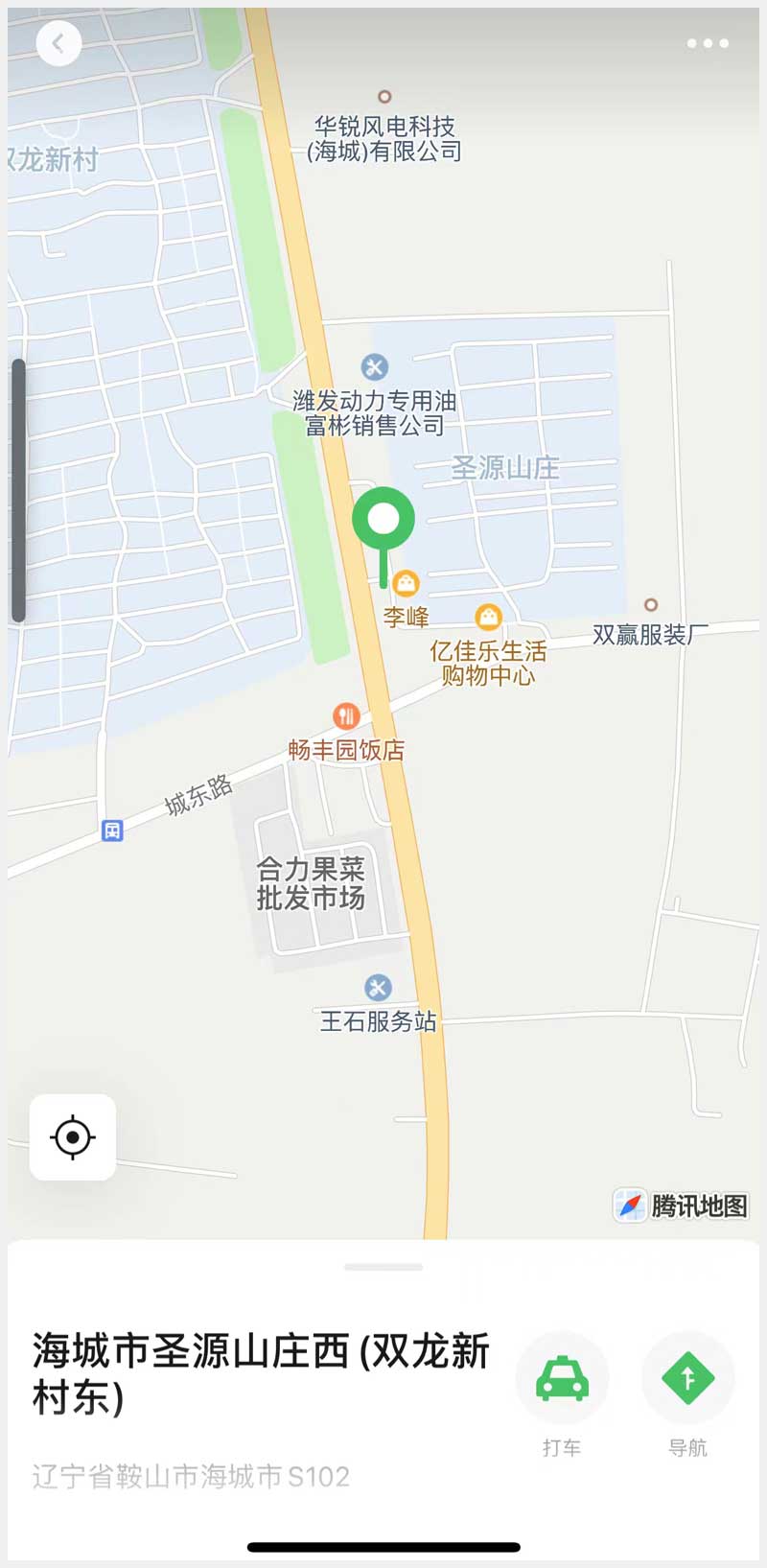
Task: Select the 畅丰园饭店 restaurant marker
Action: coord(346,715)
